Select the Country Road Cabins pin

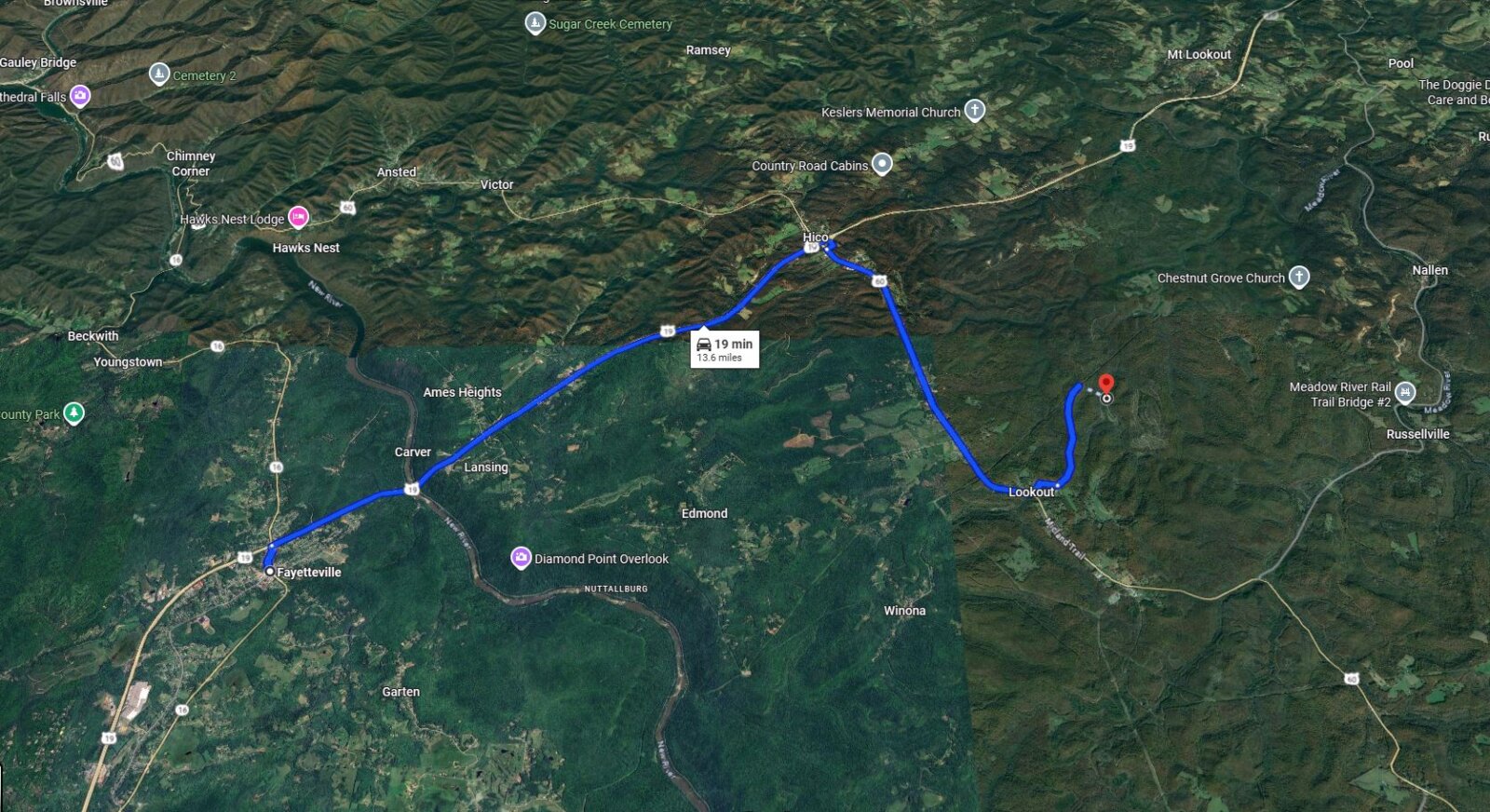click(x=882, y=164)
